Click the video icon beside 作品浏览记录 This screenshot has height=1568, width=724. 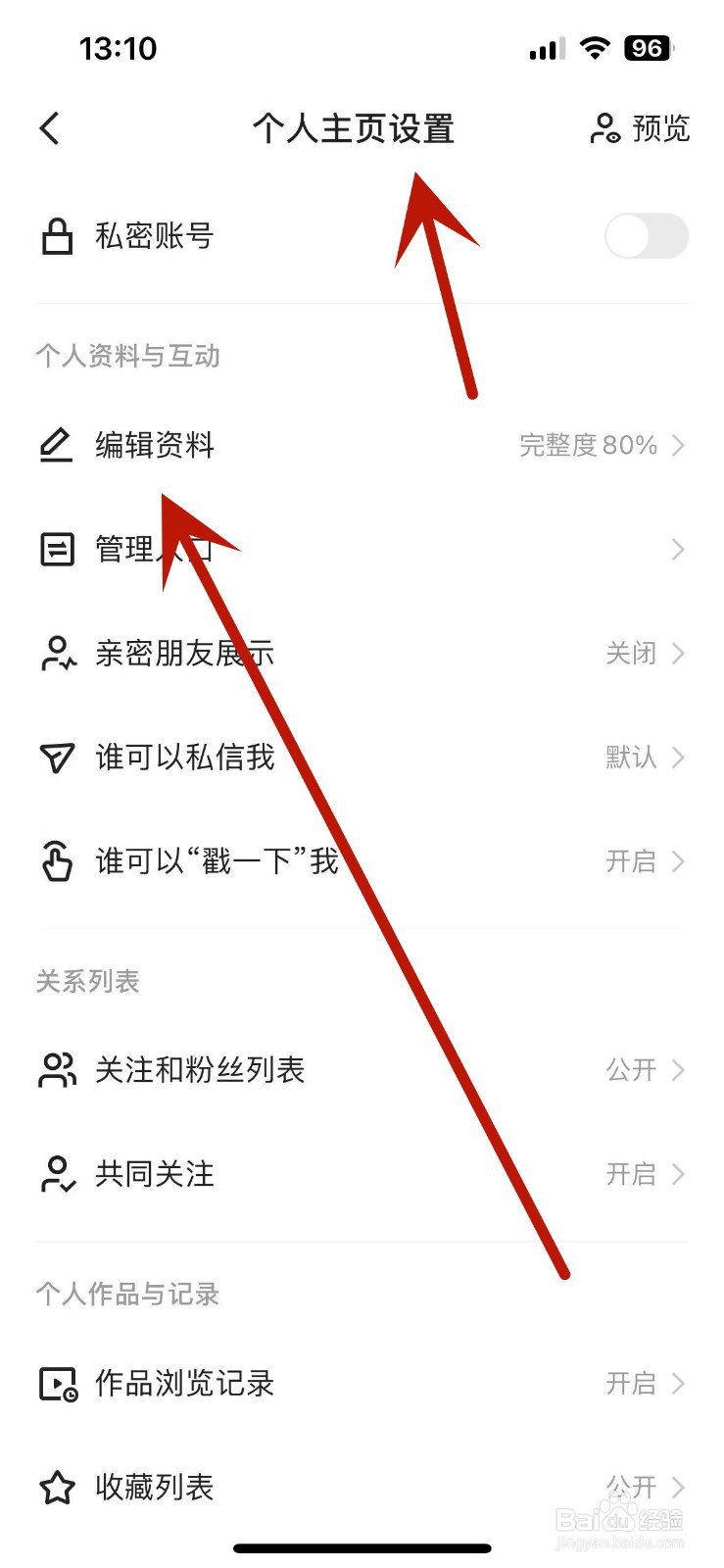(x=57, y=1384)
